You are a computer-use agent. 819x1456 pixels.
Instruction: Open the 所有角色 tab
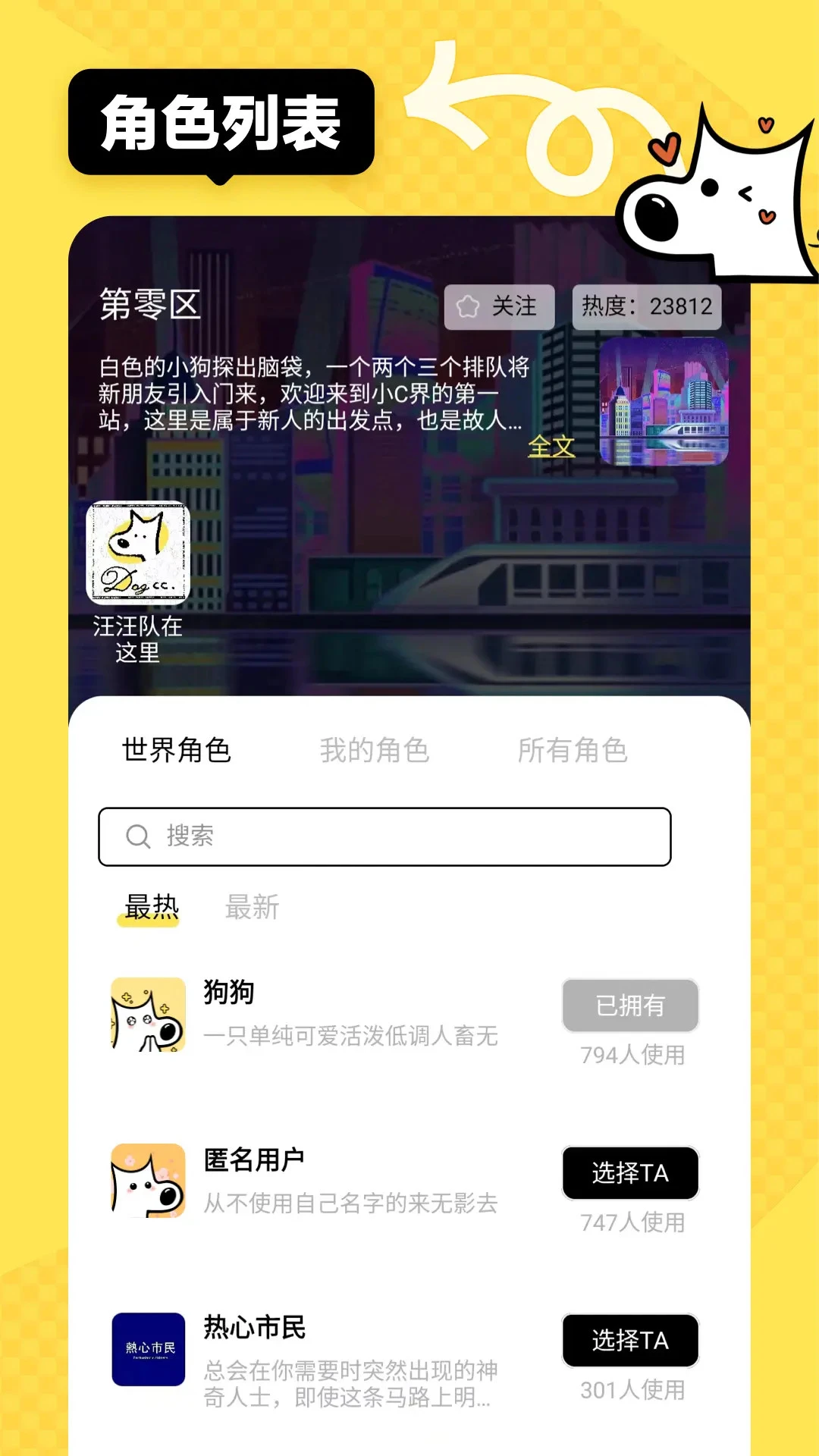tap(572, 751)
